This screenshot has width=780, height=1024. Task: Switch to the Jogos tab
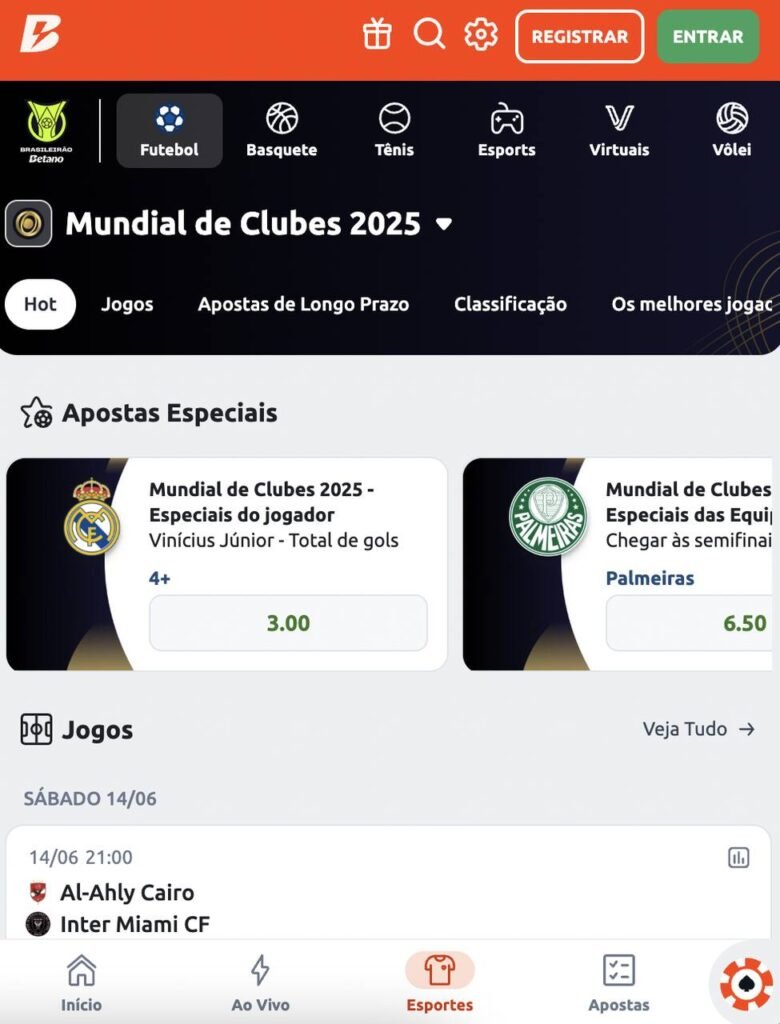127,304
